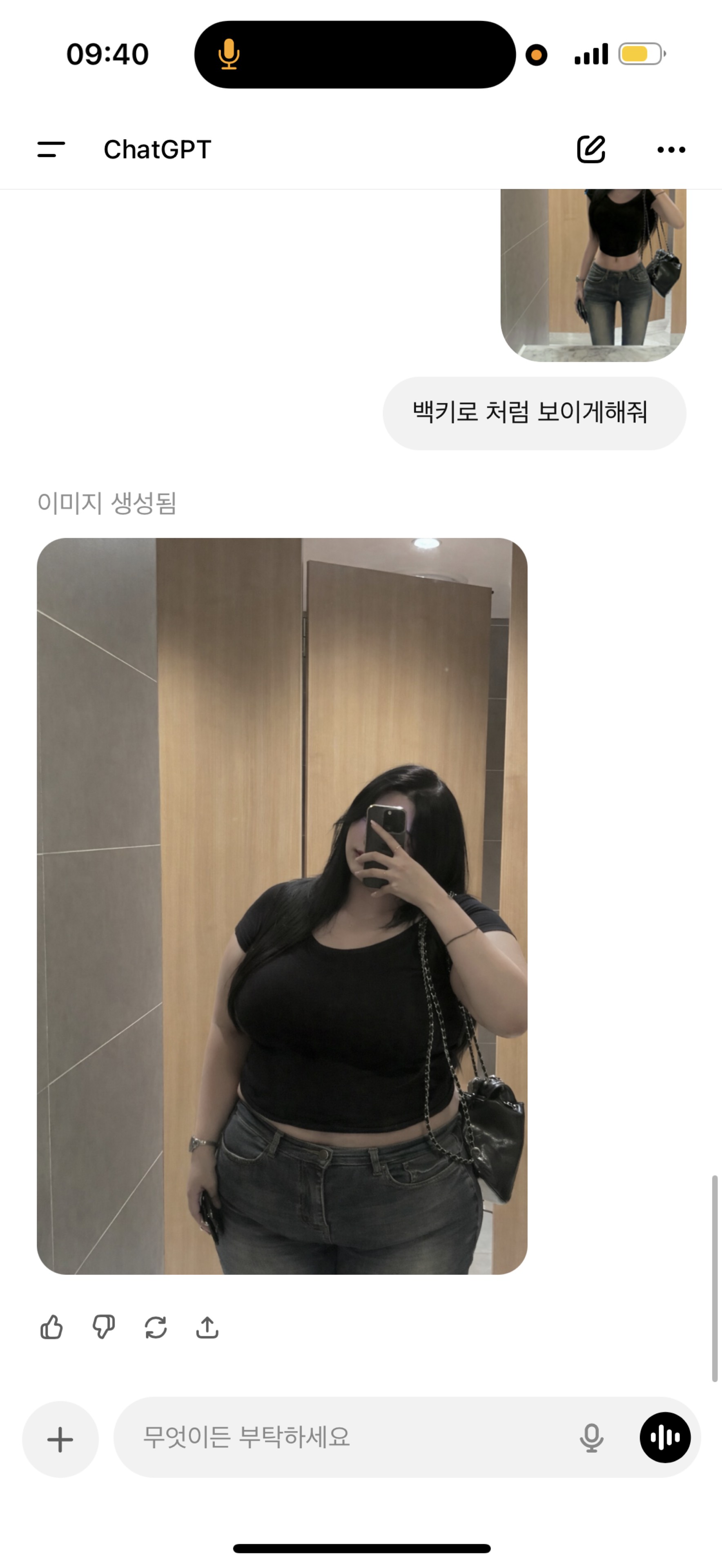
Task: Regenerate the response
Action: (x=156, y=1327)
